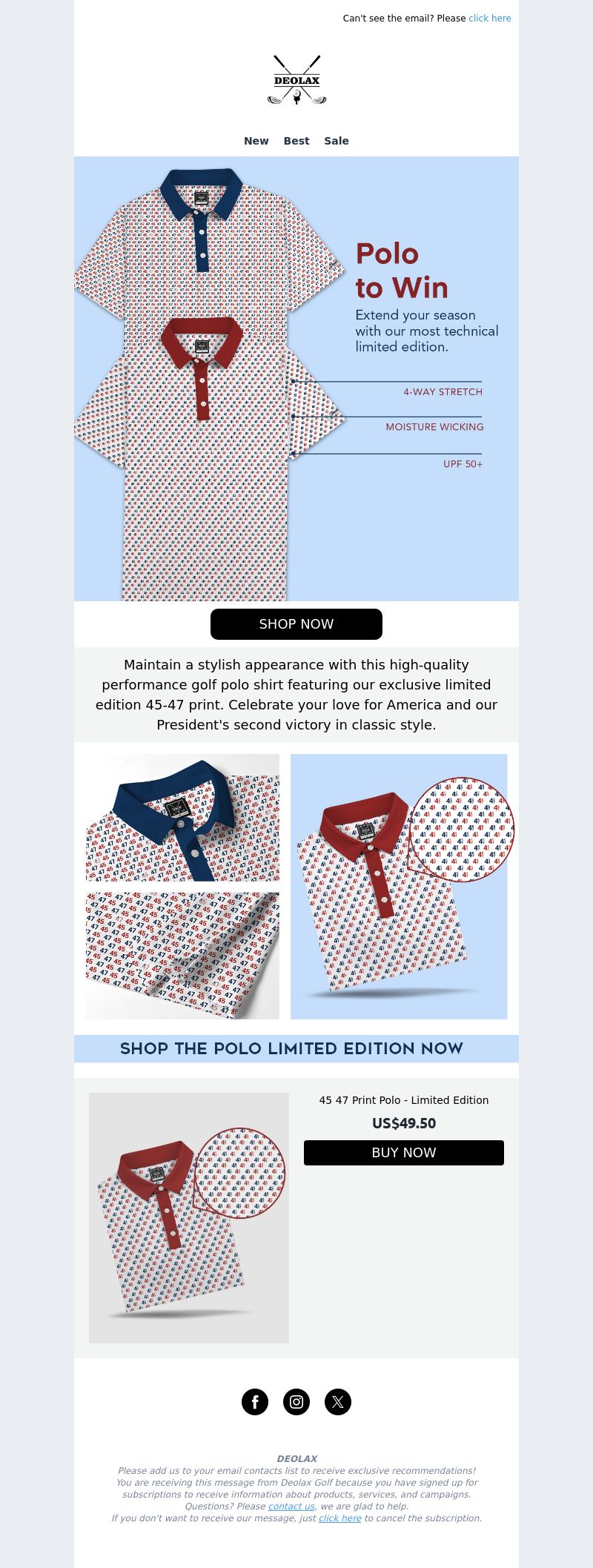
Task: Open the 45 47 Print Polo product image
Action: (x=189, y=1217)
